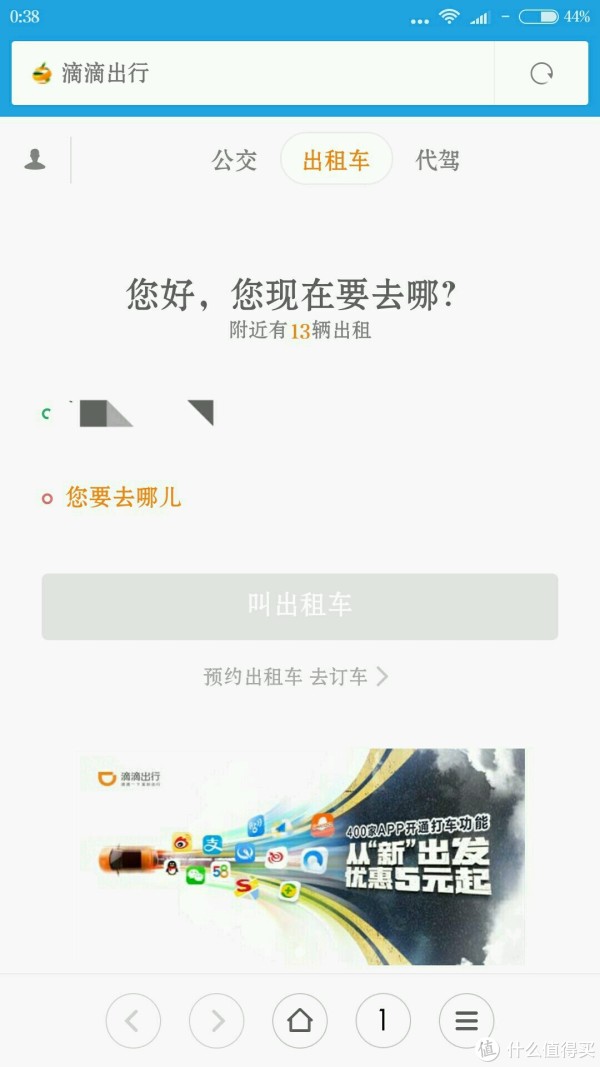Open 预约出租车 去订车 link
This screenshot has width=600, height=1067.
[x=296, y=676]
